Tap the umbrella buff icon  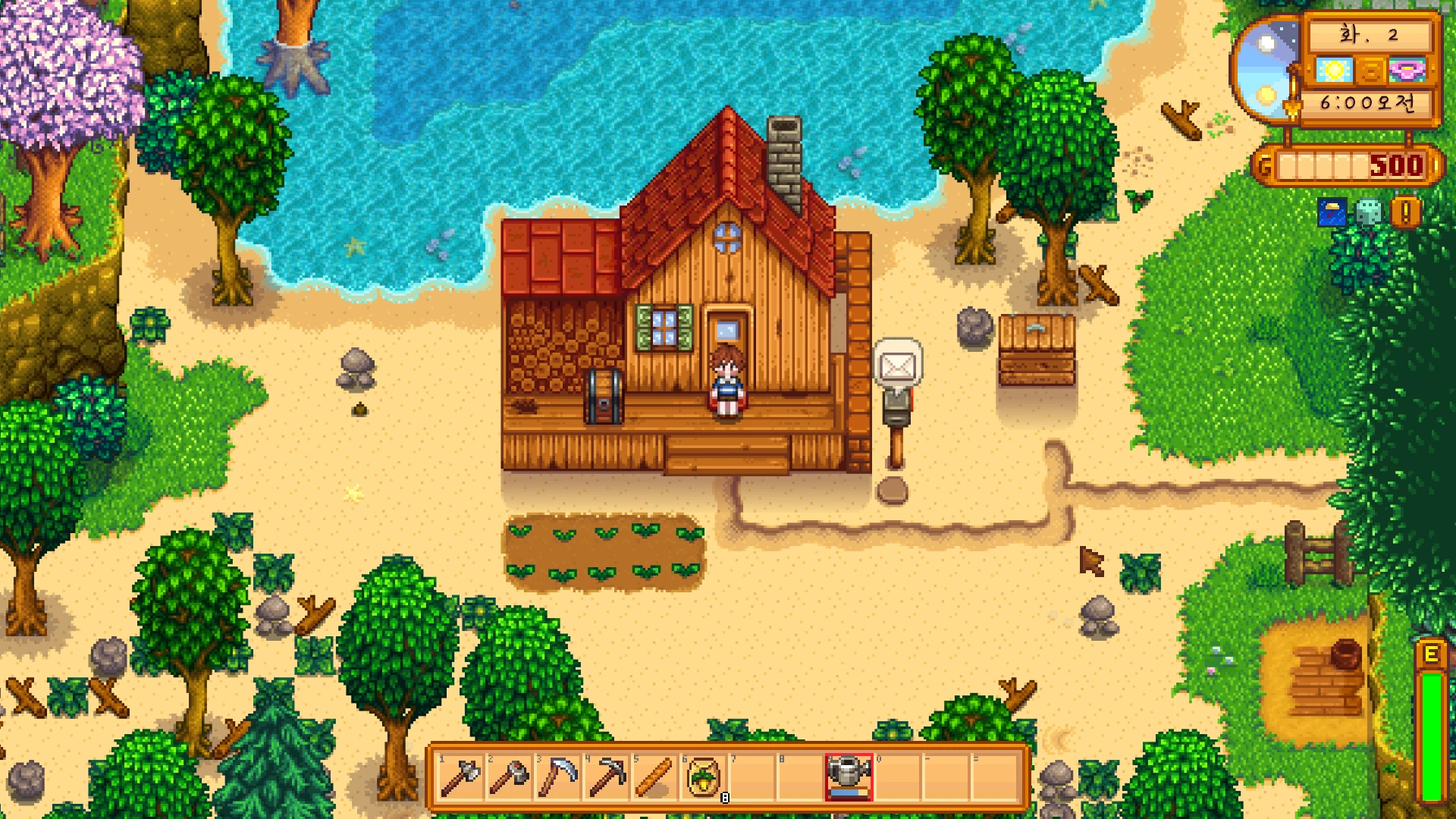(x=1332, y=212)
